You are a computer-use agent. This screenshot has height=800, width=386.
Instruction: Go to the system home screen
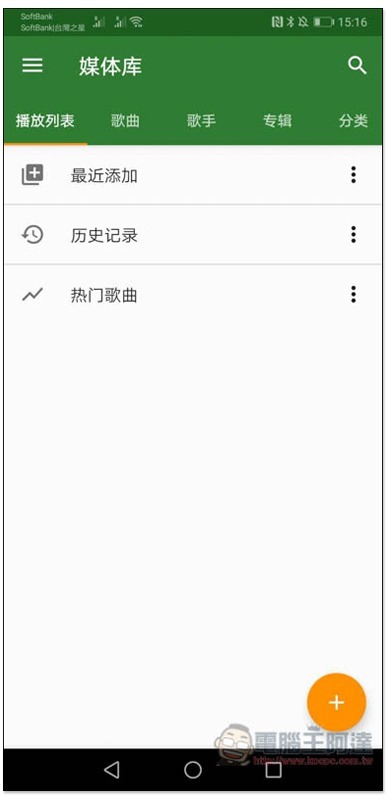193,770
